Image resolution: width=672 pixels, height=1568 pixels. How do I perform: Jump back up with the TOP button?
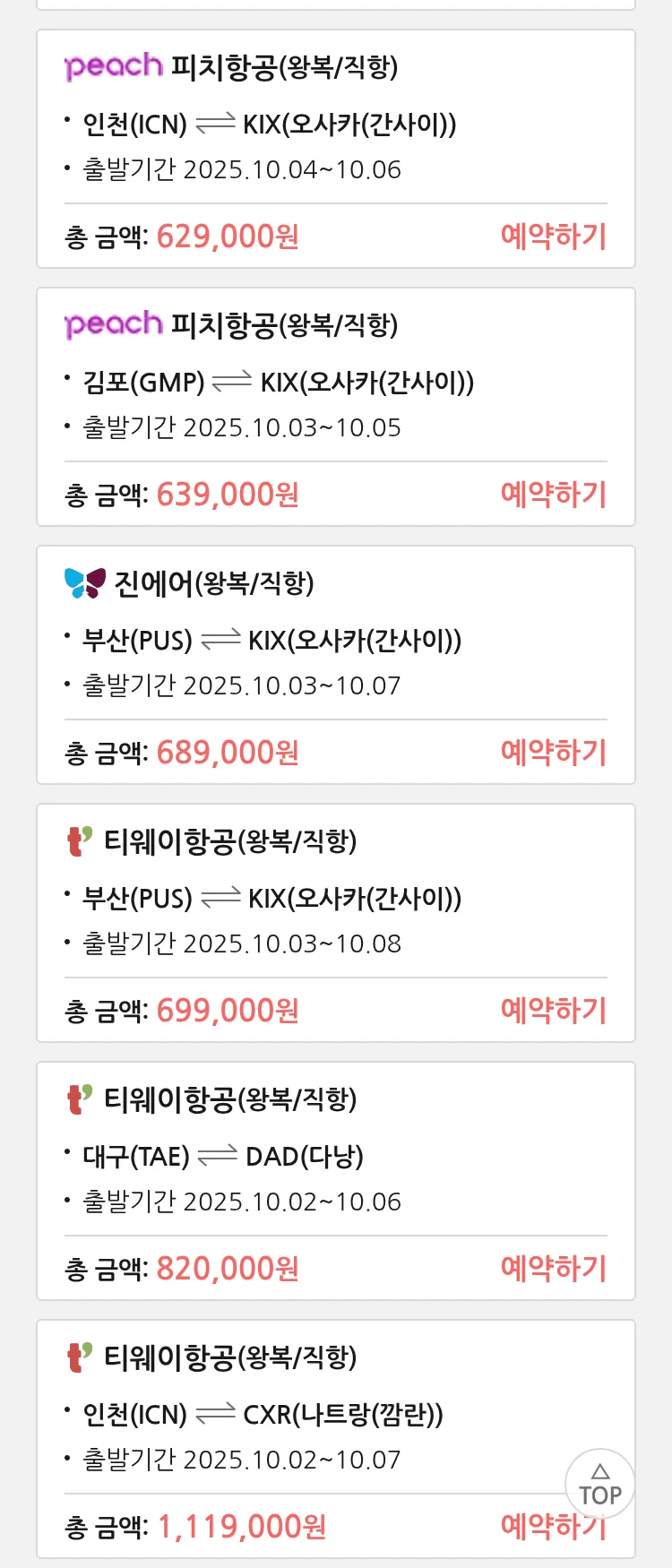point(599,1484)
